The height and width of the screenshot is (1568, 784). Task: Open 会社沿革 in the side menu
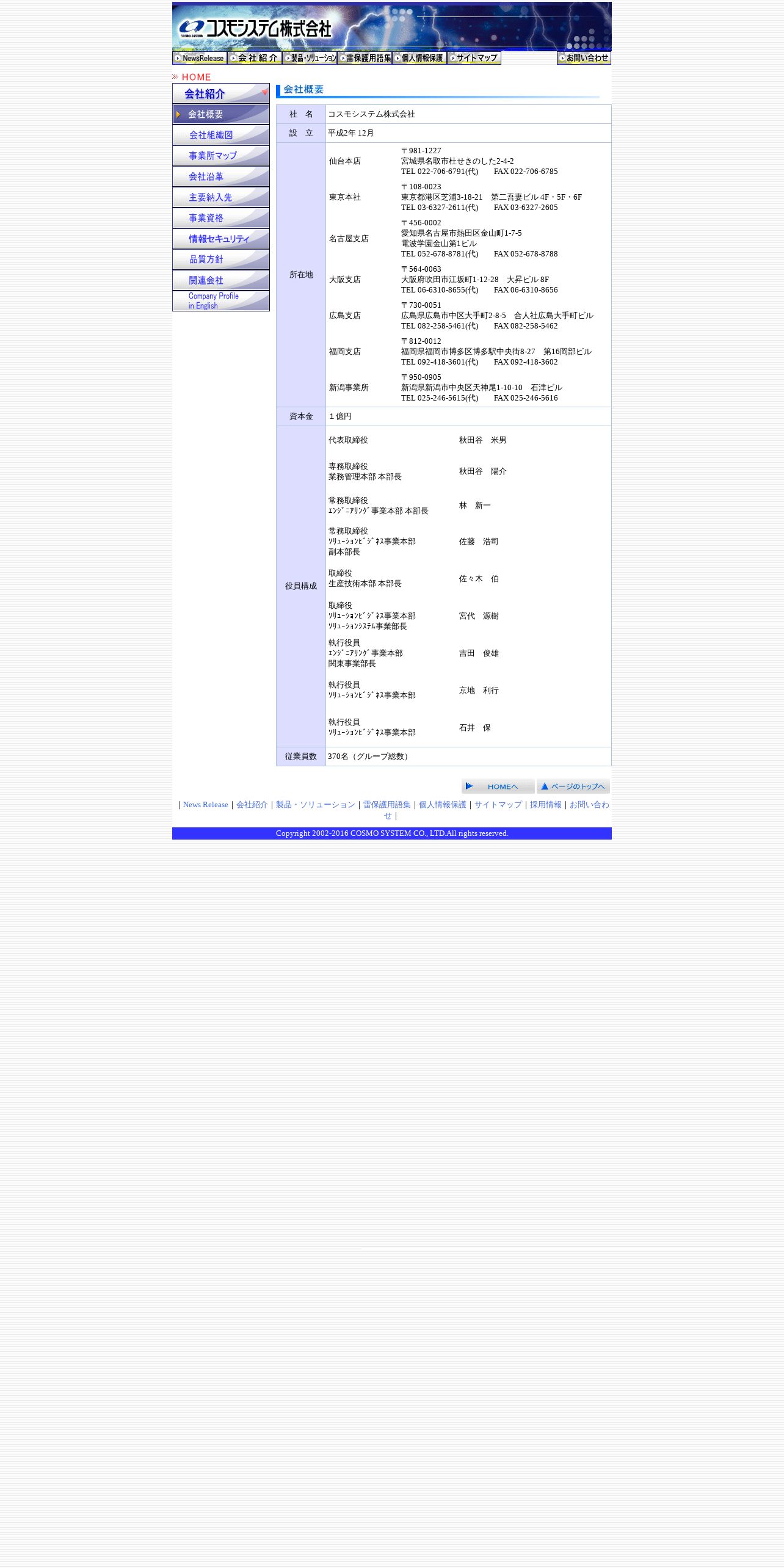[221, 176]
